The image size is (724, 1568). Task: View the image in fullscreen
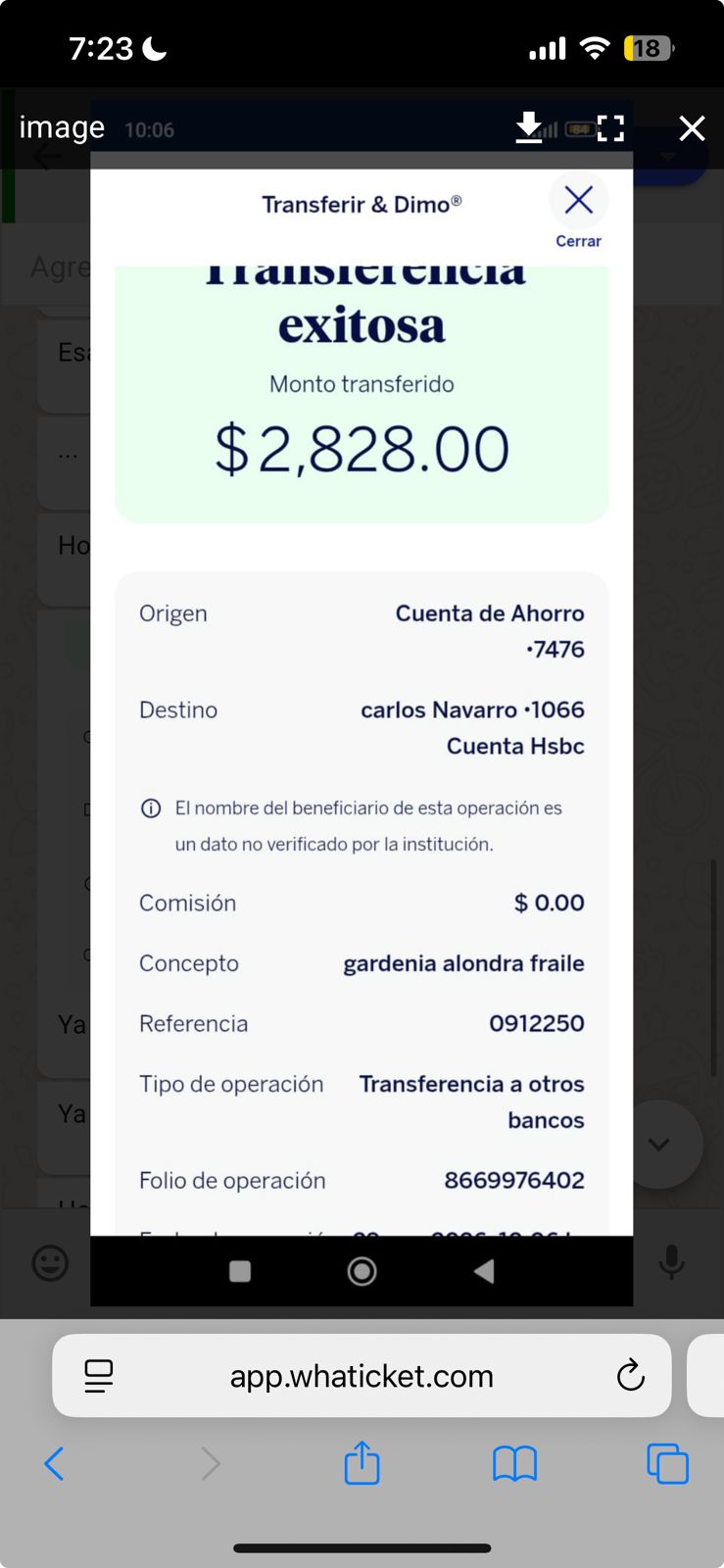(x=610, y=128)
